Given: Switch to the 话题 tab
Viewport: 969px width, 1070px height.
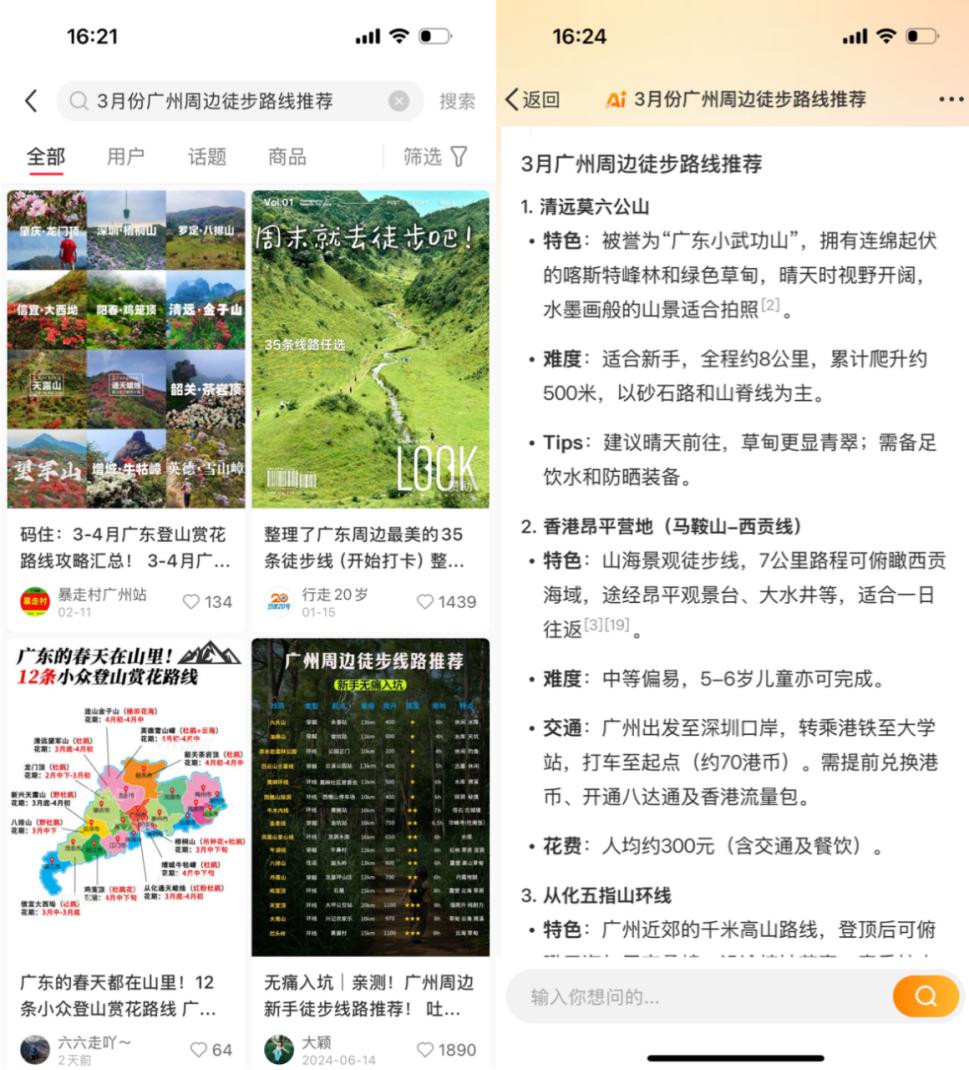Looking at the screenshot, I should pos(207,157).
